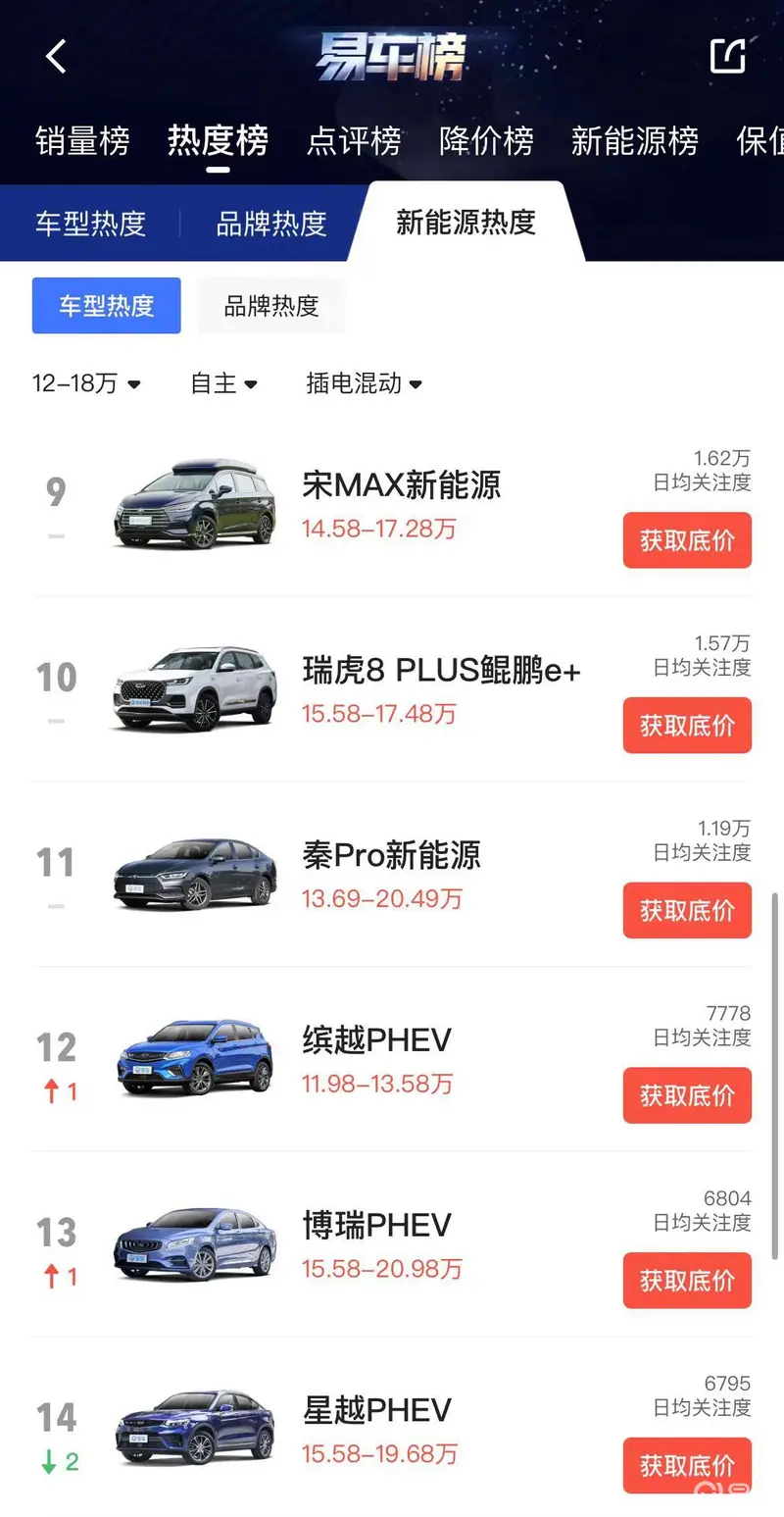784x1517 pixels.
Task: Tap 获取底价 for 瑞虎8 PLUS鲲鹏e+
Action: click(x=687, y=726)
